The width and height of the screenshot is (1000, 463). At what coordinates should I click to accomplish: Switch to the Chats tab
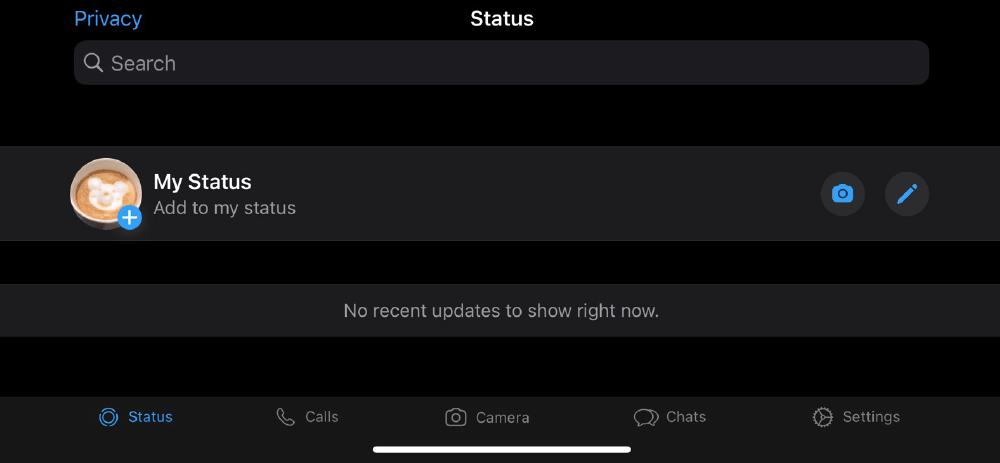pyautogui.click(x=670, y=417)
